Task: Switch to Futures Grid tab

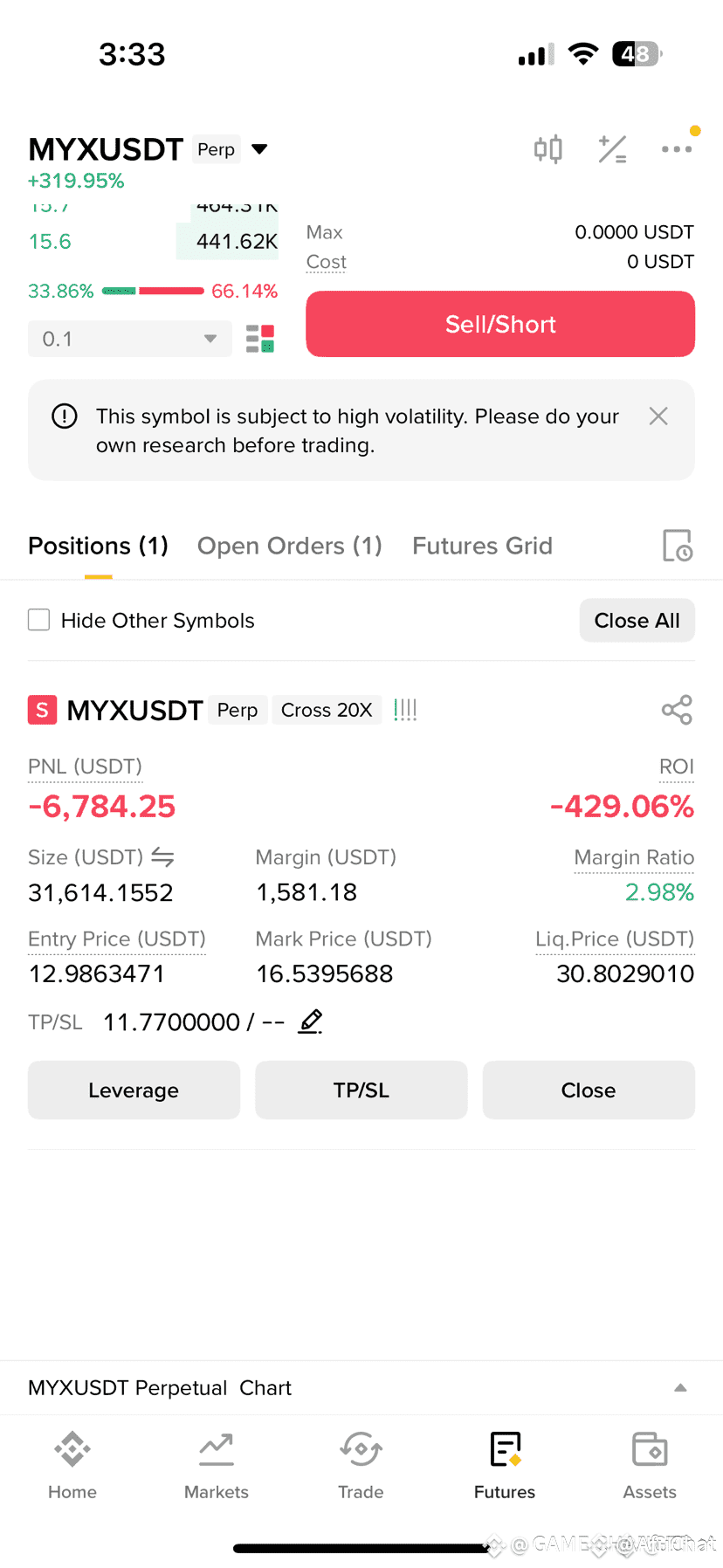Action: tap(482, 546)
